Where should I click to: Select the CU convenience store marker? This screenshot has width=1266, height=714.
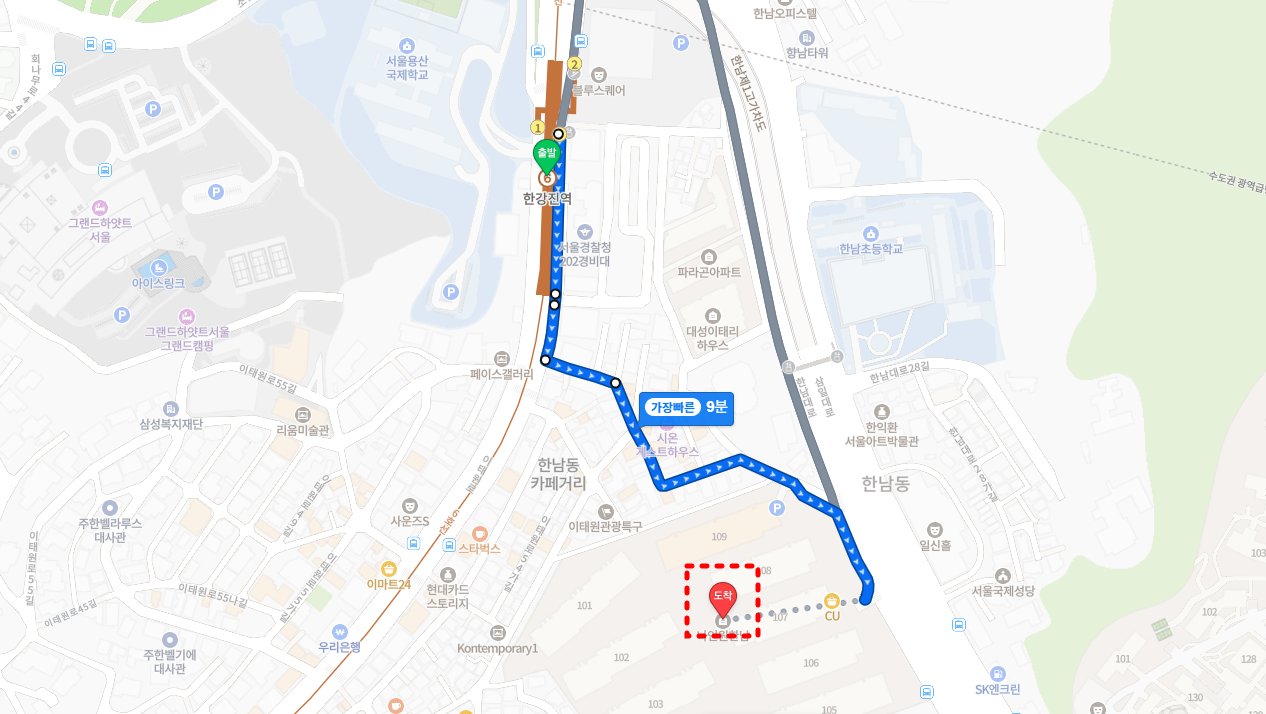click(831, 600)
